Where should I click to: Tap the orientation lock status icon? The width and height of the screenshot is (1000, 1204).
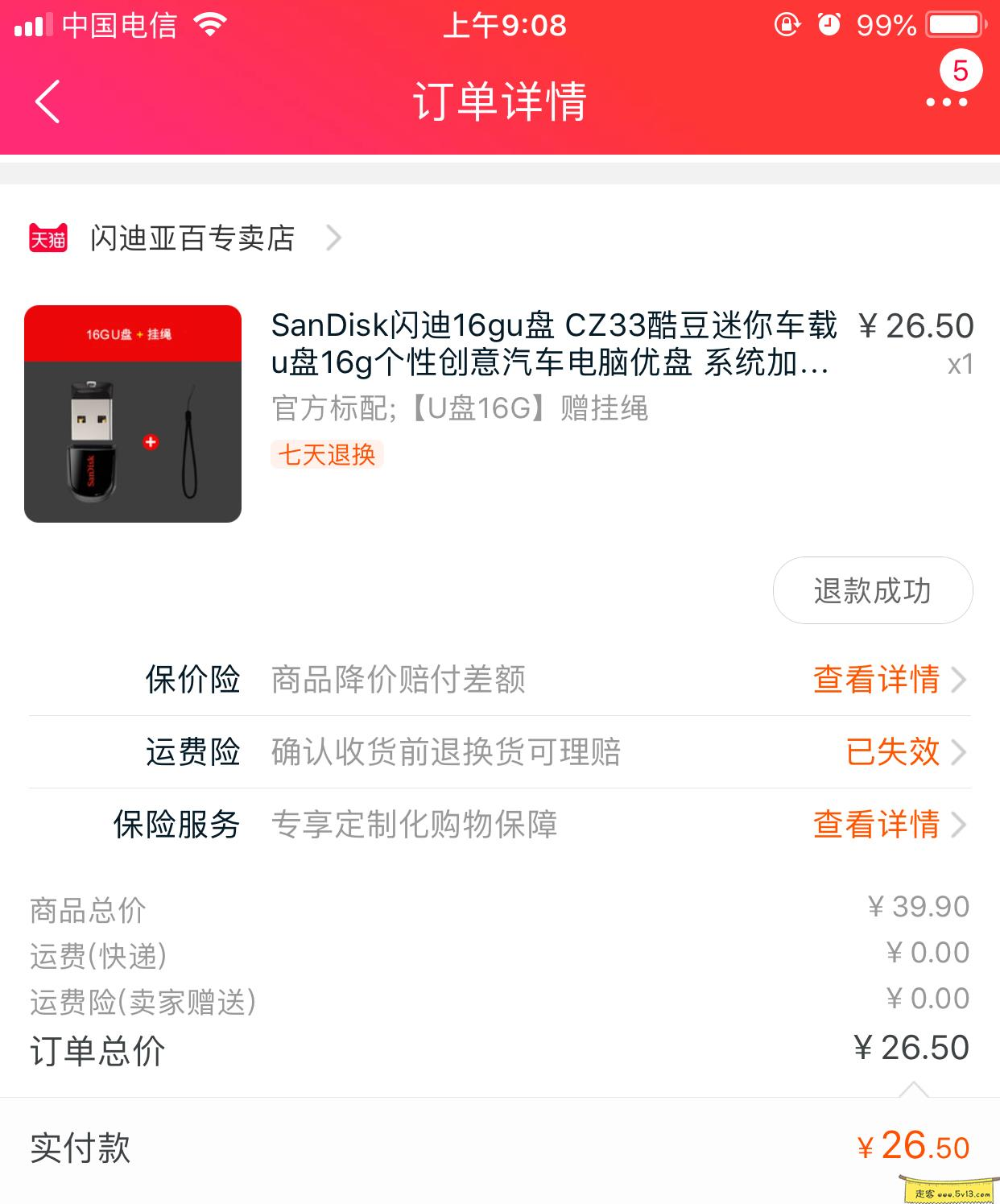(787, 25)
